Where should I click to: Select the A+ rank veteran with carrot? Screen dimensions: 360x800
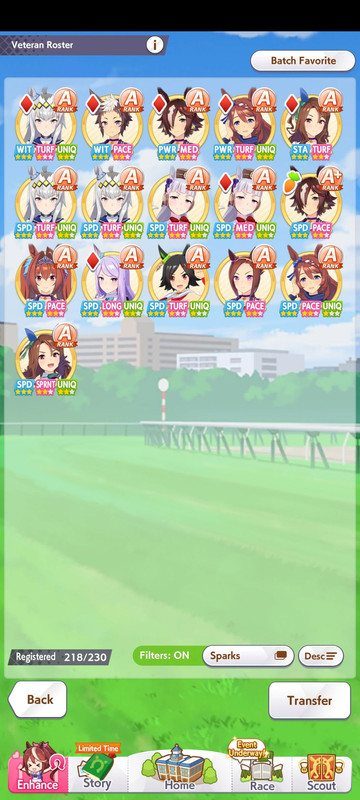pos(312,203)
